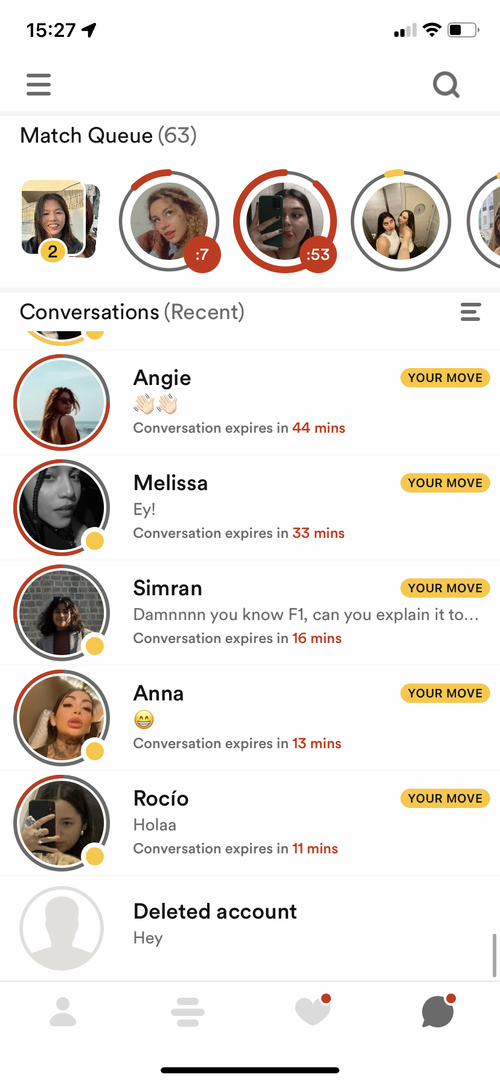
Task: Open the chat with Rocío
Action: [250, 823]
